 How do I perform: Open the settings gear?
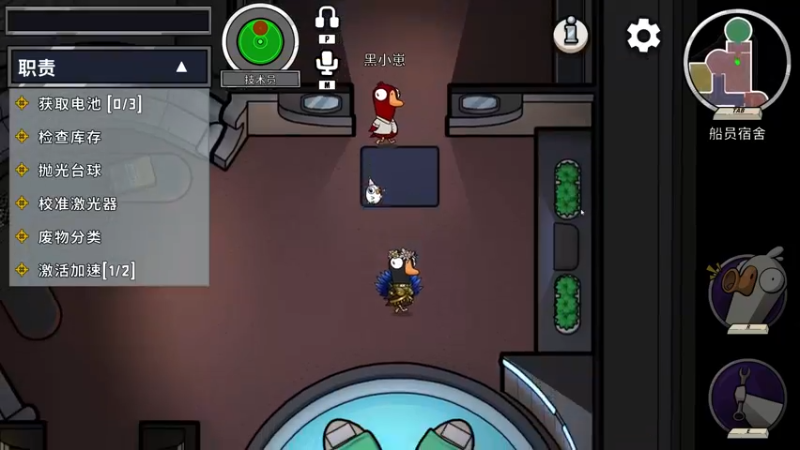[643, 36]
